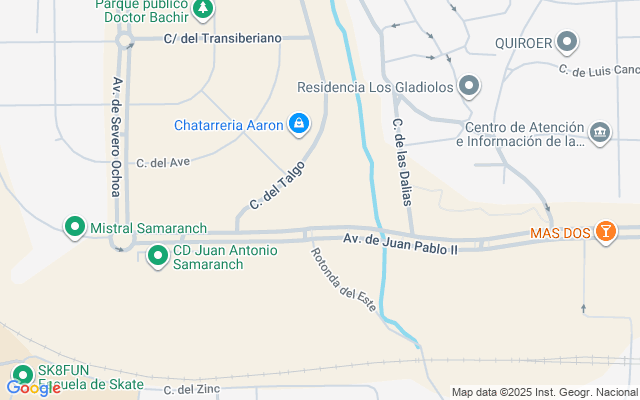Screen dimensions: 640x400
Task: Open Parque público Doctor Bachir marker
Action: [x=203, y=9]
